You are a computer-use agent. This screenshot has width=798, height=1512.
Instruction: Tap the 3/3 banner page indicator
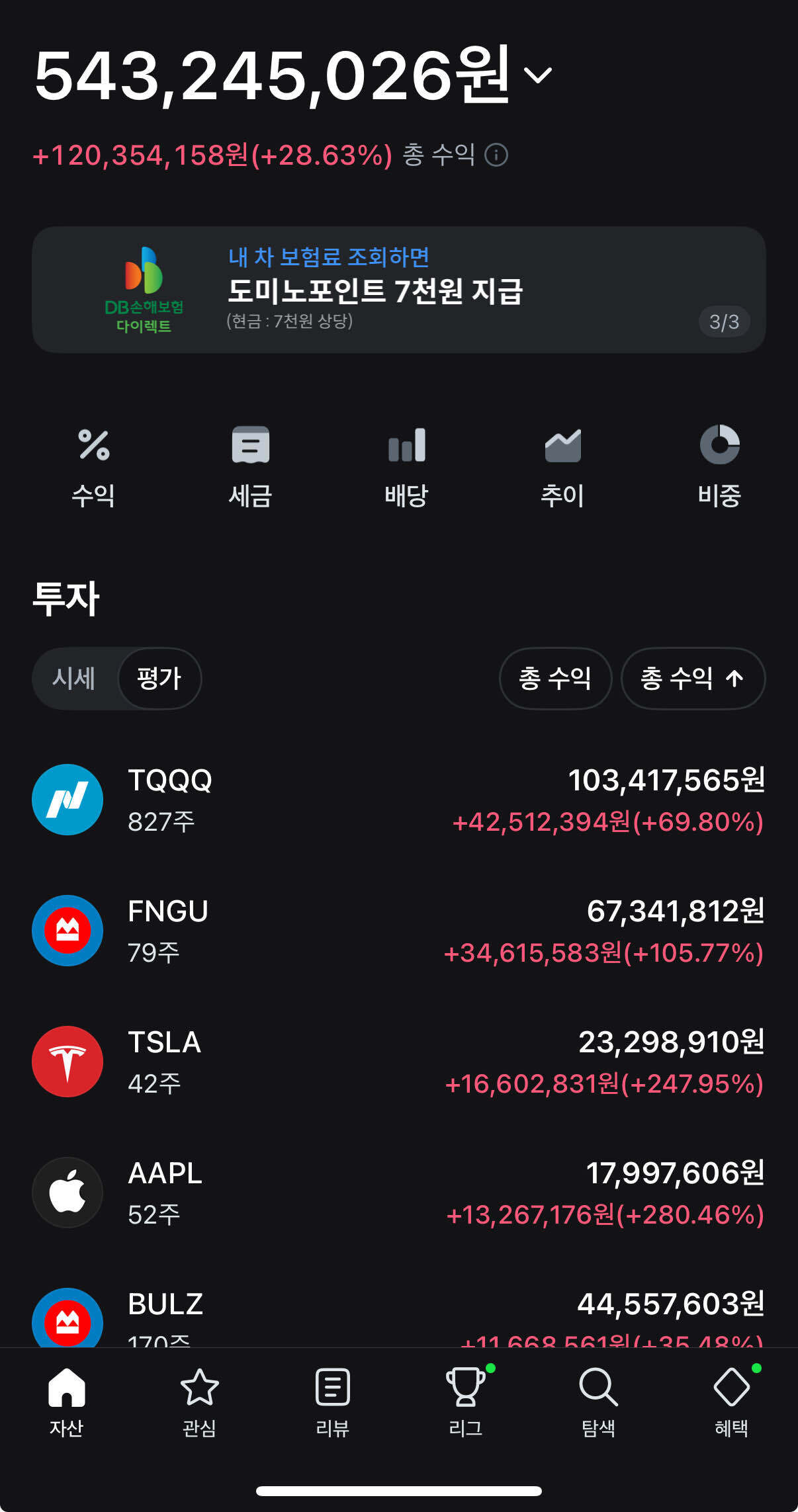coord(725,322)
